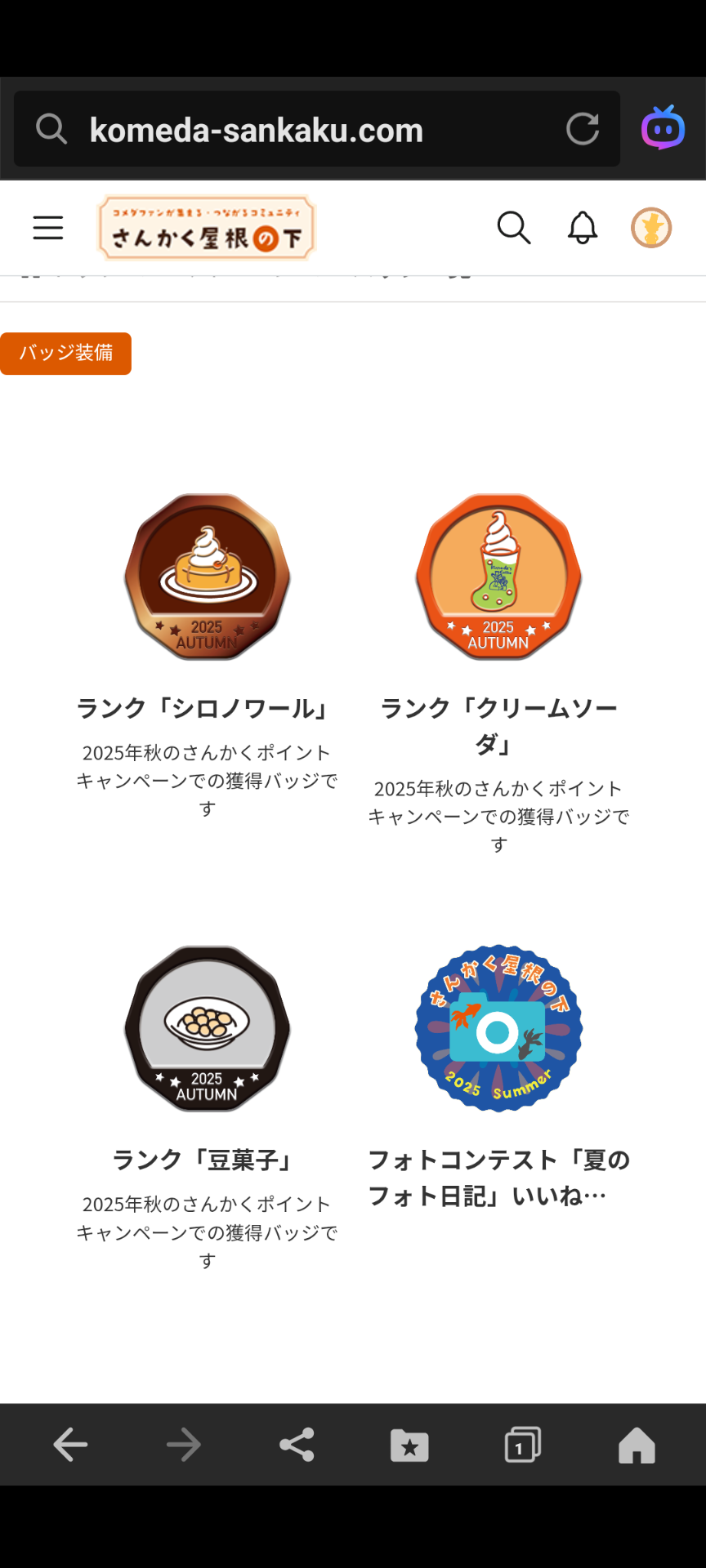706x1568 pixels.
Task: Open the hamburger menu
Action: 48,228
